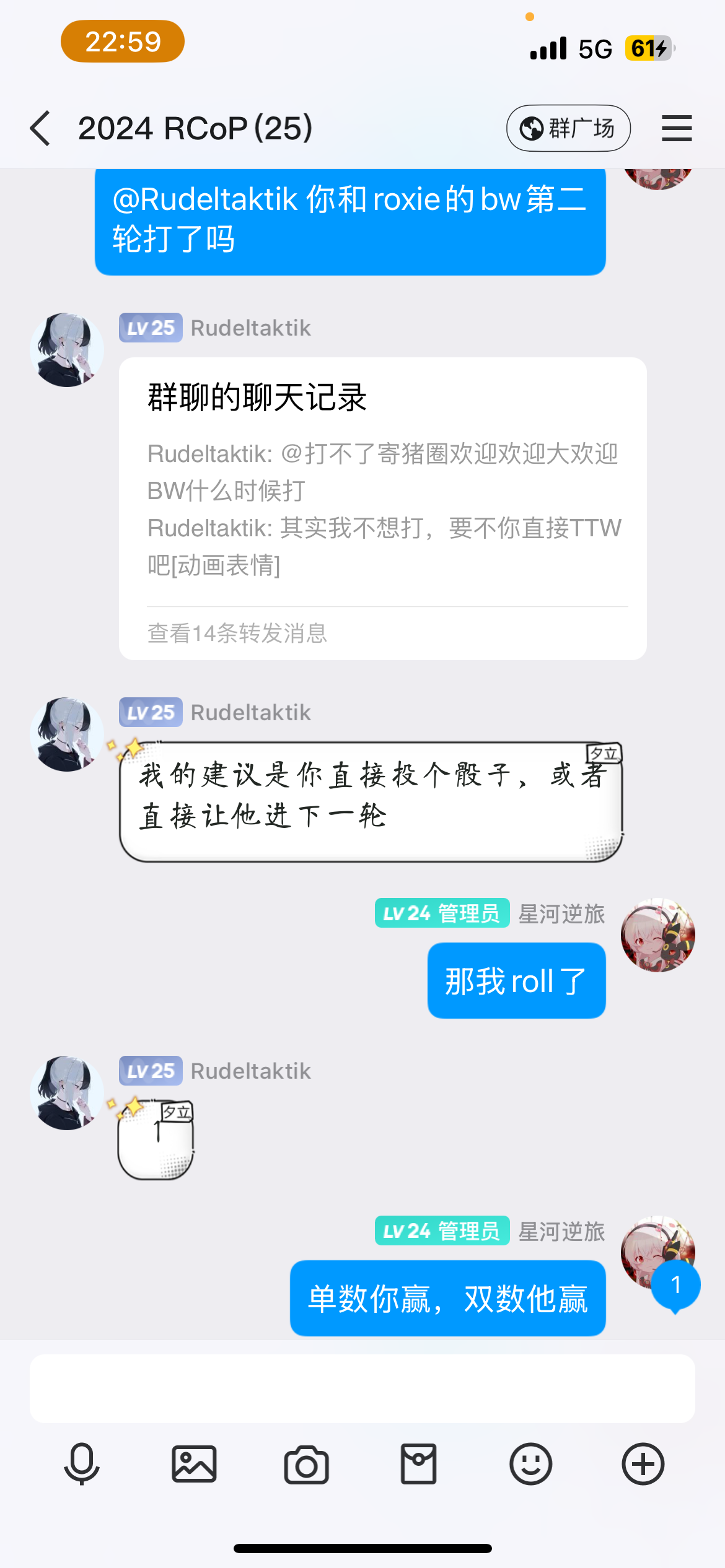Open the 群广场 group plaza button

pos(568,129)
